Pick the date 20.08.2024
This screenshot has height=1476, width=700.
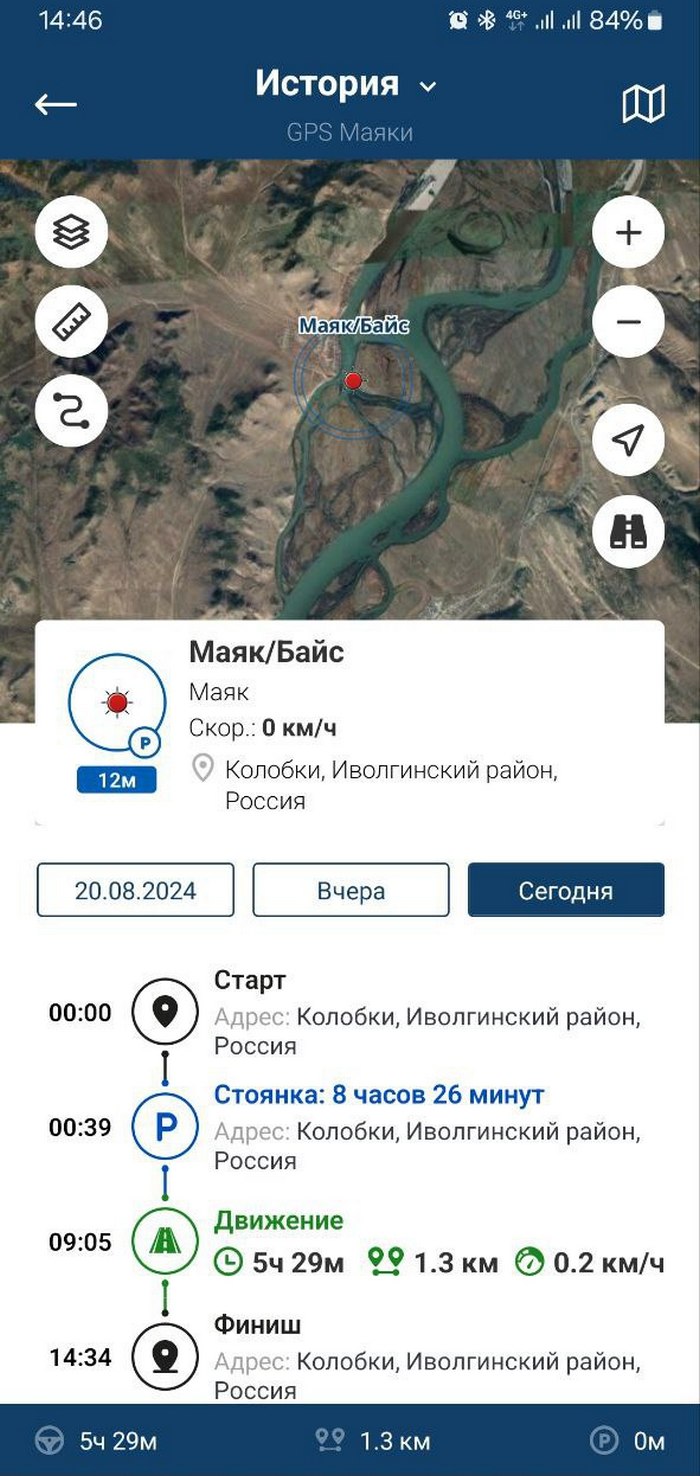[135, 890]
